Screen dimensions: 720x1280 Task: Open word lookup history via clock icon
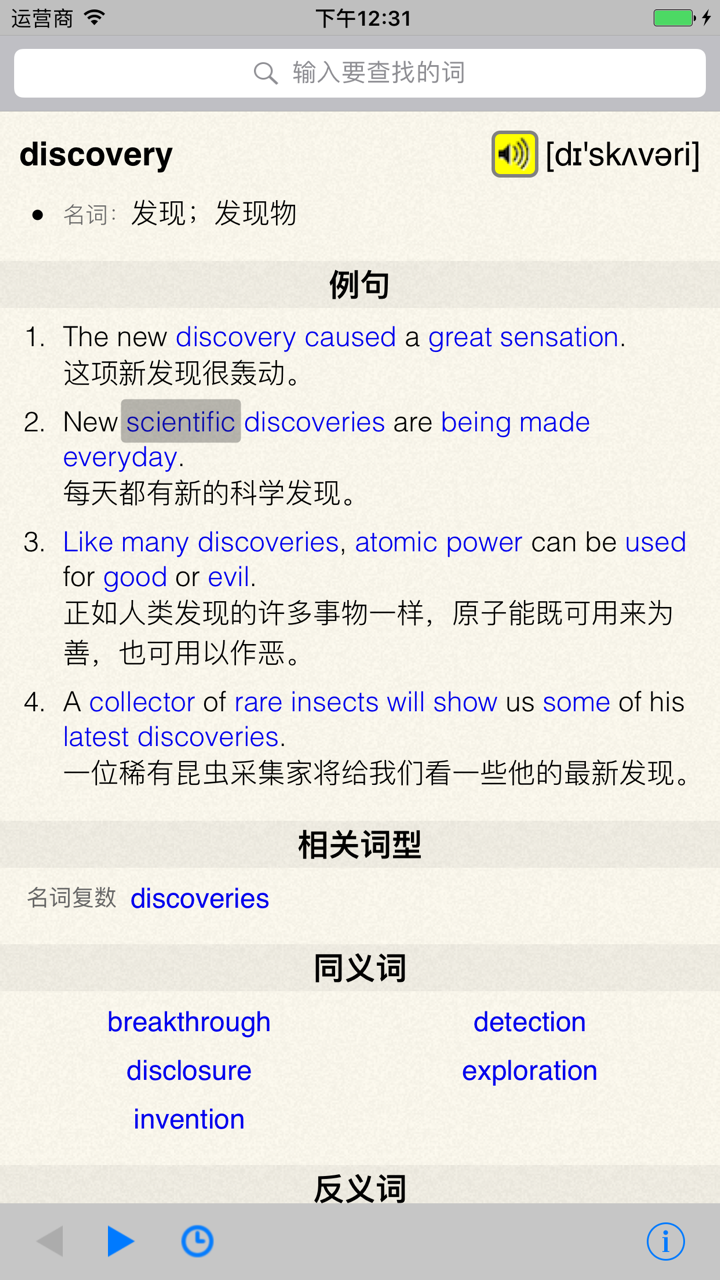(x=196, y=1241)
